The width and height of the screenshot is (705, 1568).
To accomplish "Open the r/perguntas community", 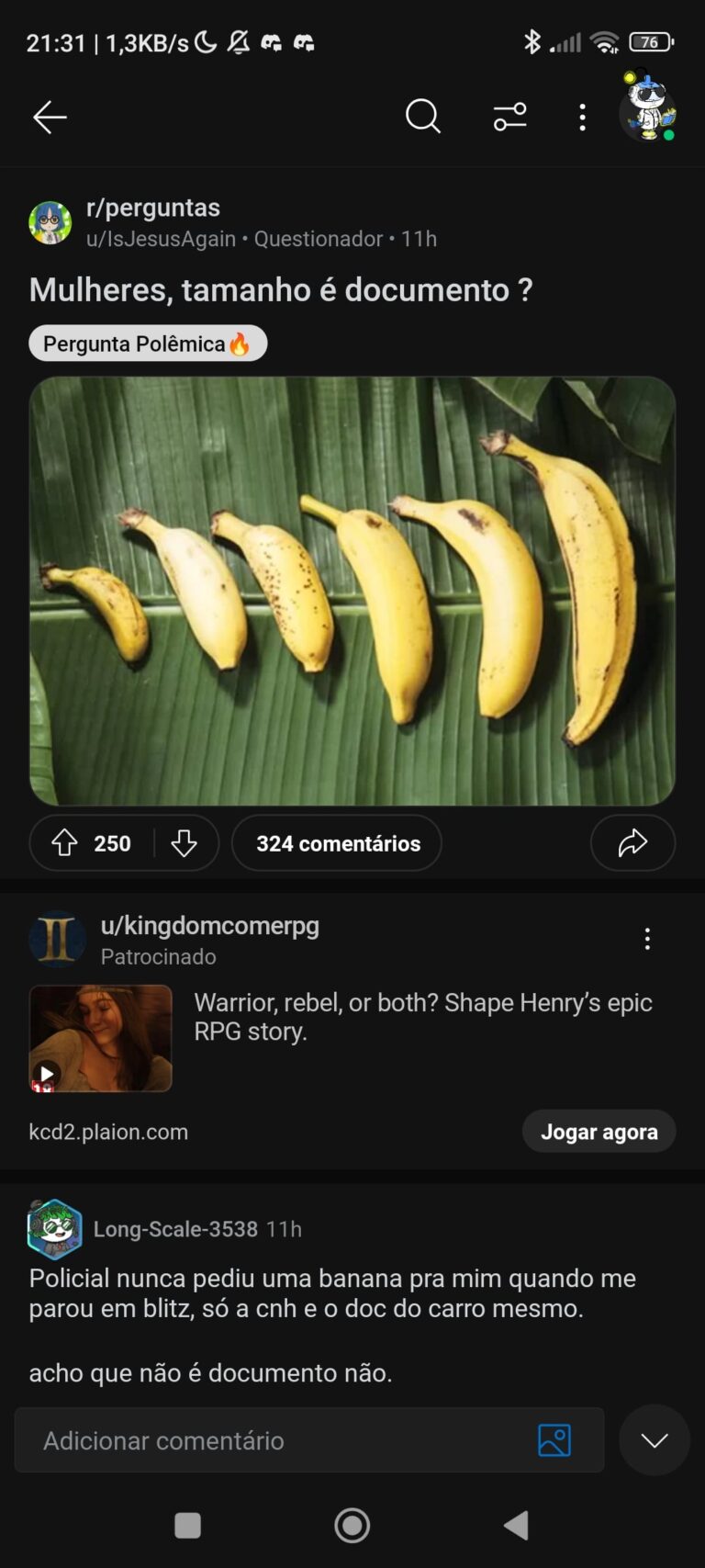I will point(152,208).
